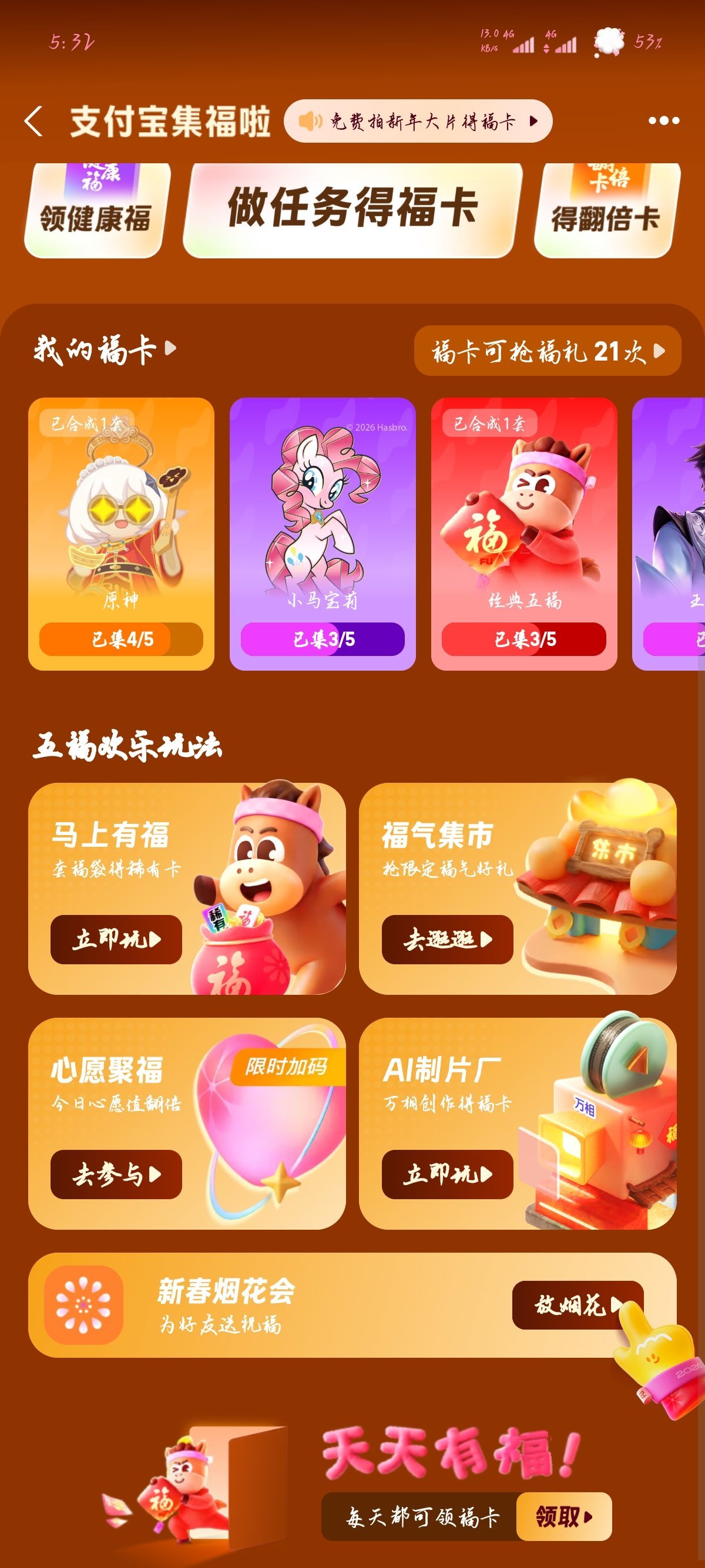Open 福卡可抢福礼21次 entry
Viewport: 705px width, 1568px height.
(547, 351)
